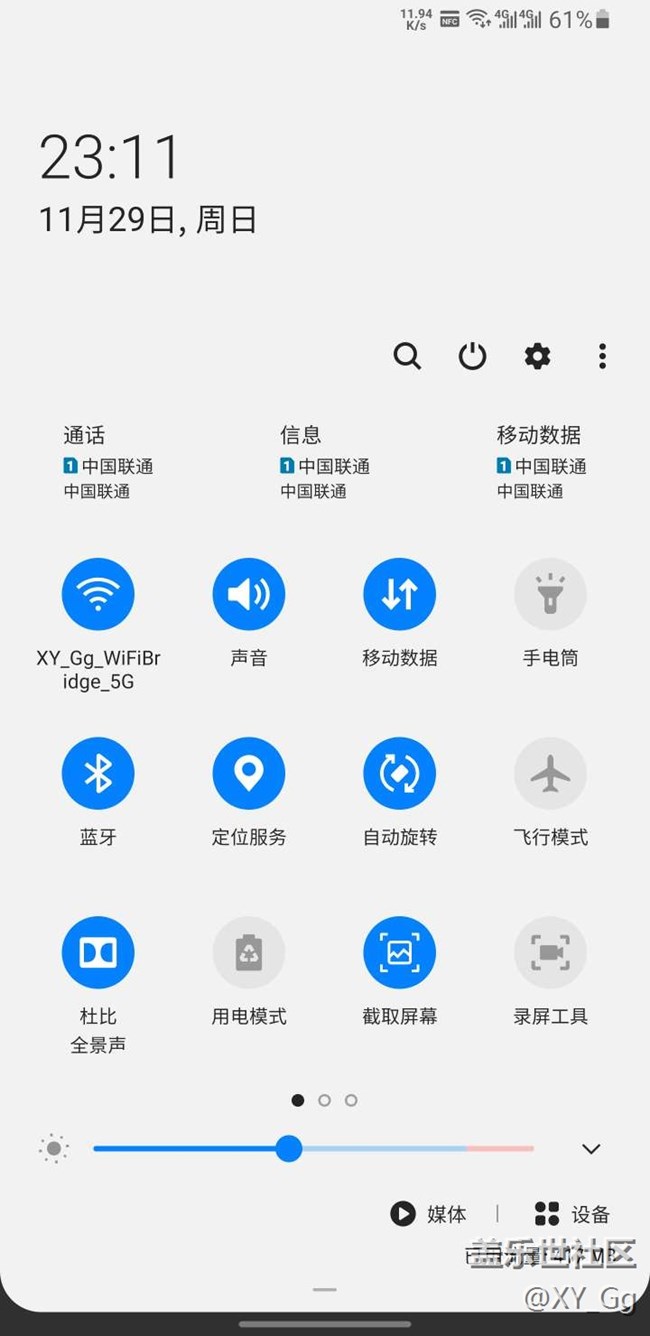Open the 设备 devices panel
This screenshot has height=1336, width=650.
[572, 1214]
